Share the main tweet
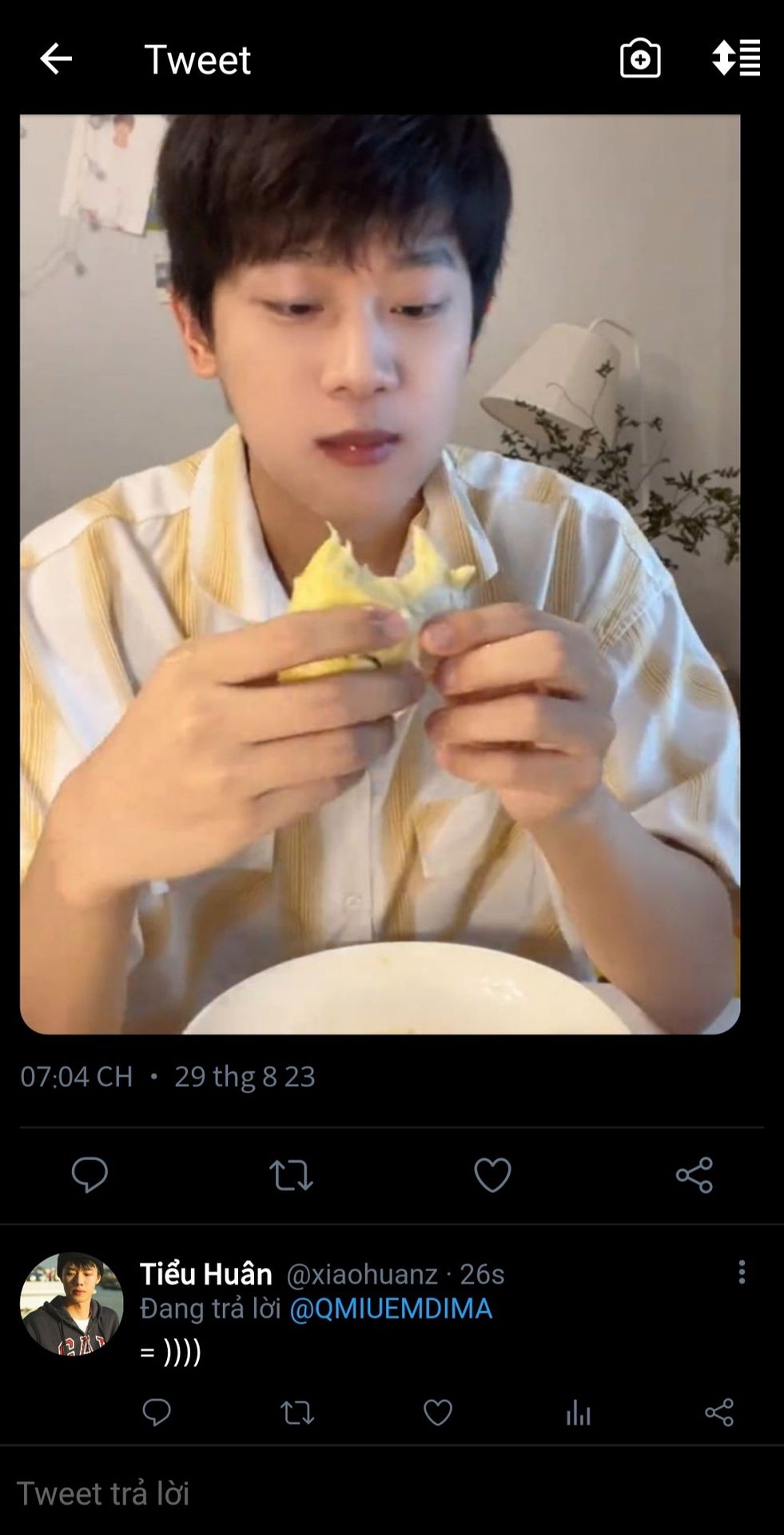 (x=694, y=1174)
